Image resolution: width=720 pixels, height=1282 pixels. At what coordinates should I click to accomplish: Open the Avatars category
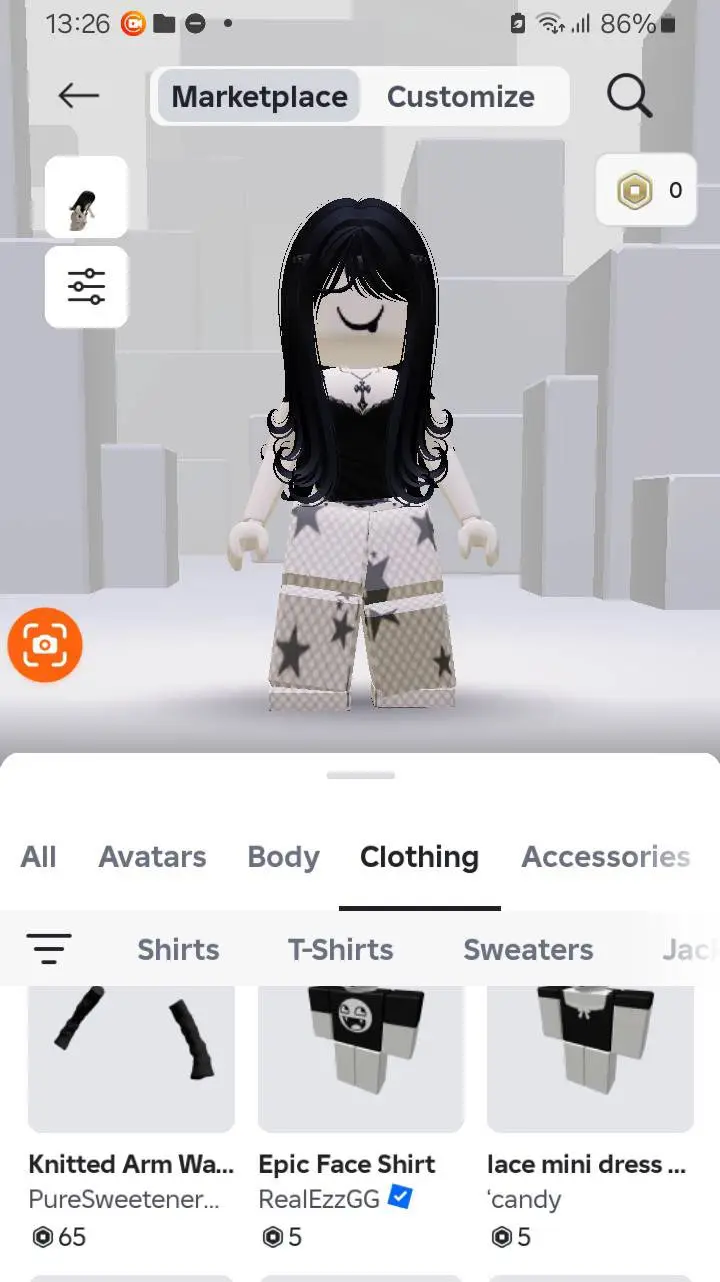[152, 857]
